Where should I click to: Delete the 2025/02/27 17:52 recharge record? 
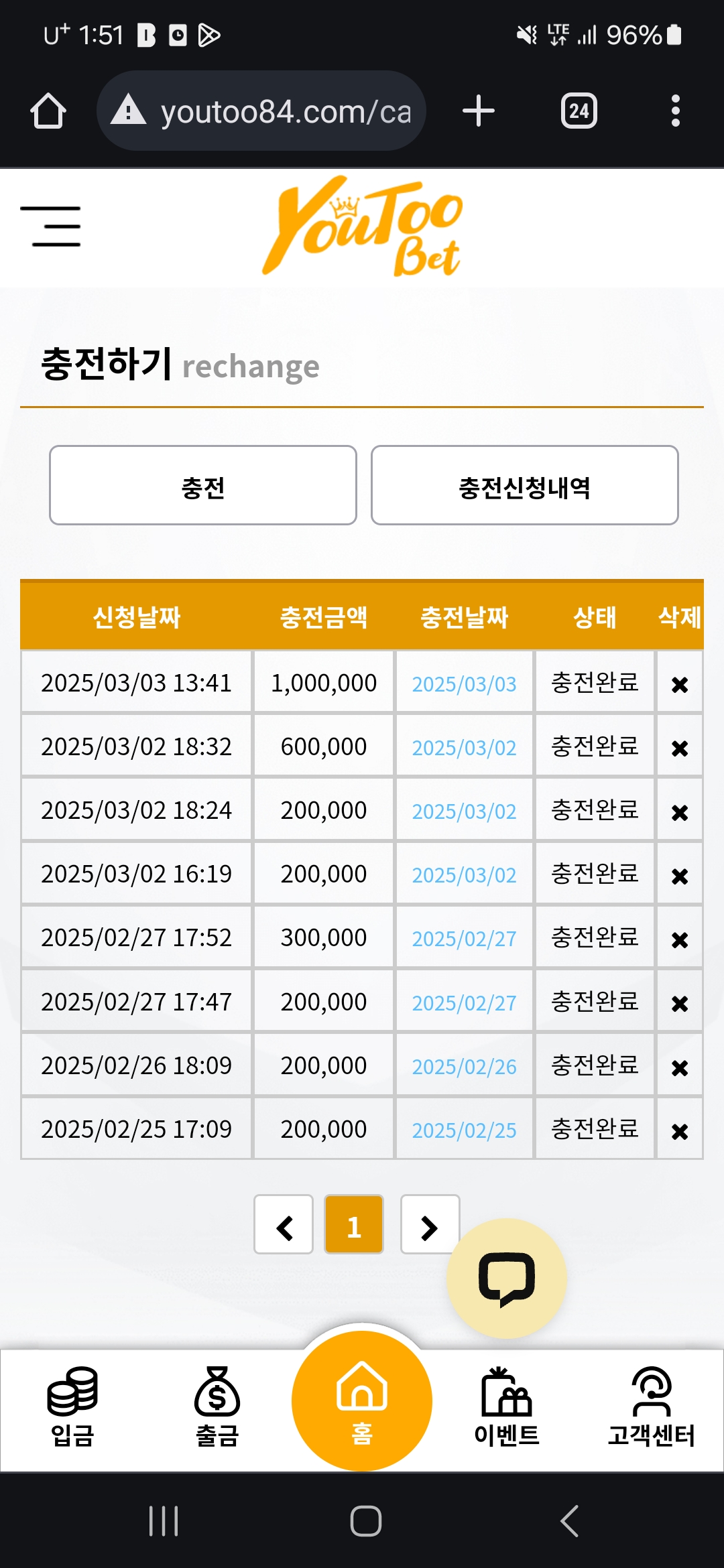[x=680, y=939]
